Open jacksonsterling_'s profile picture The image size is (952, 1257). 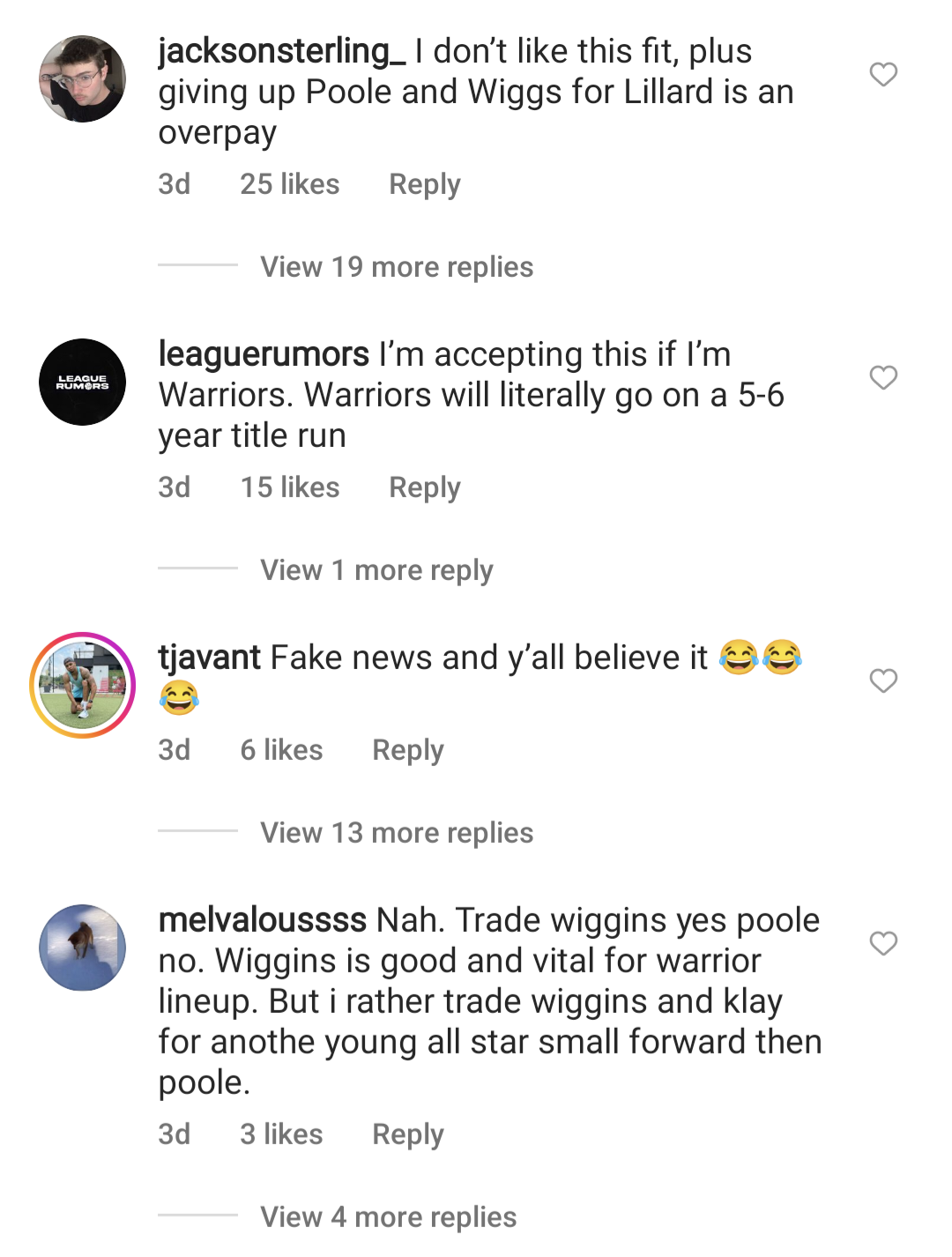pos(83,79)
